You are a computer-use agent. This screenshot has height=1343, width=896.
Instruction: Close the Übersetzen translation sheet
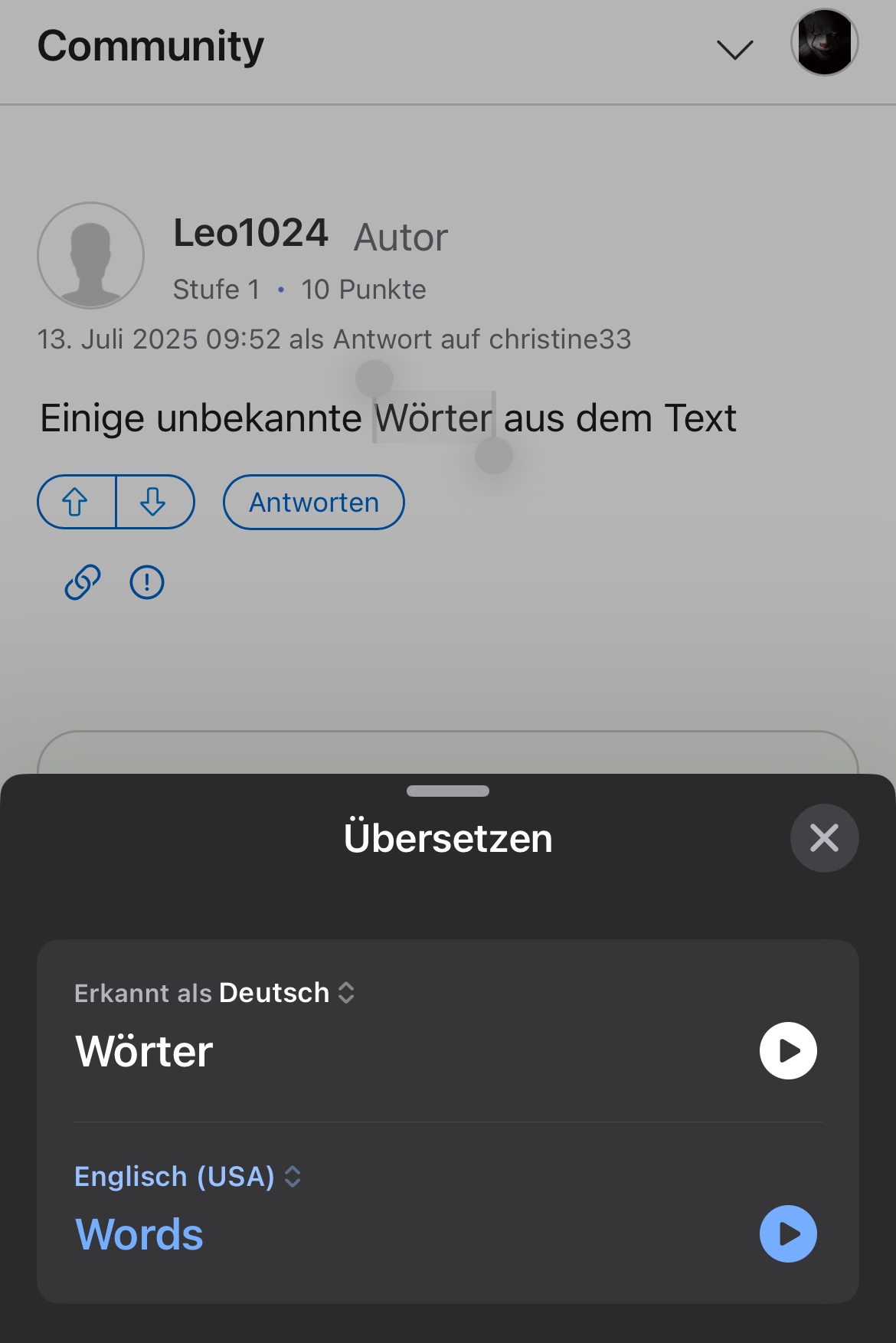824,837
